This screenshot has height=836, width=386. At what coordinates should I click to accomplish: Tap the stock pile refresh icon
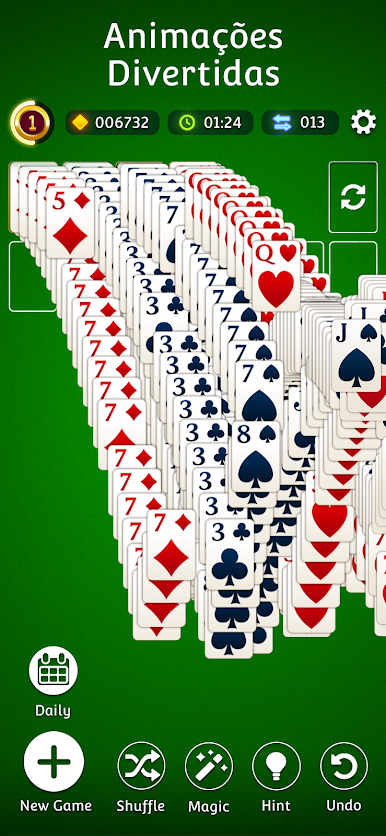353,197
